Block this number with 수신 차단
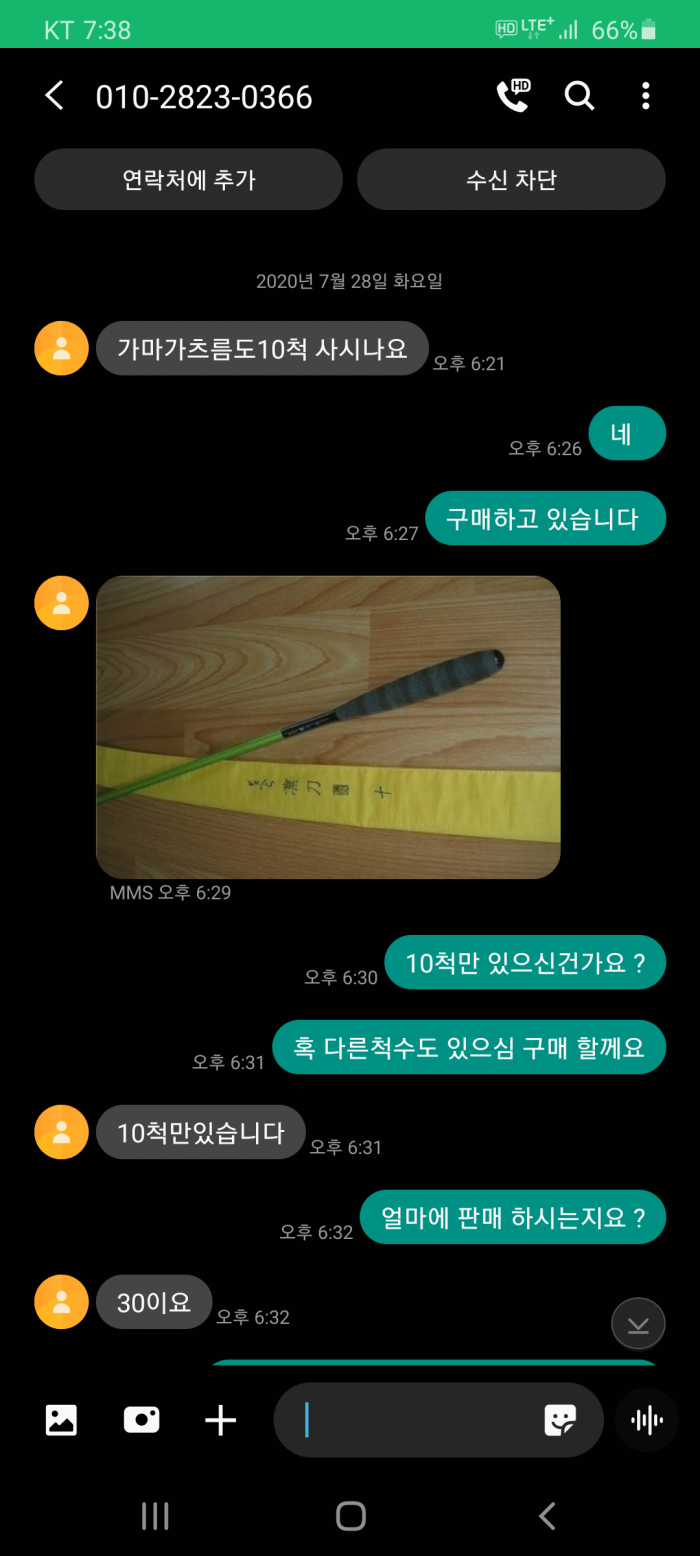The height and width of the screenshot is (1556, 700). pyautogui.click(x=511, y=180)
